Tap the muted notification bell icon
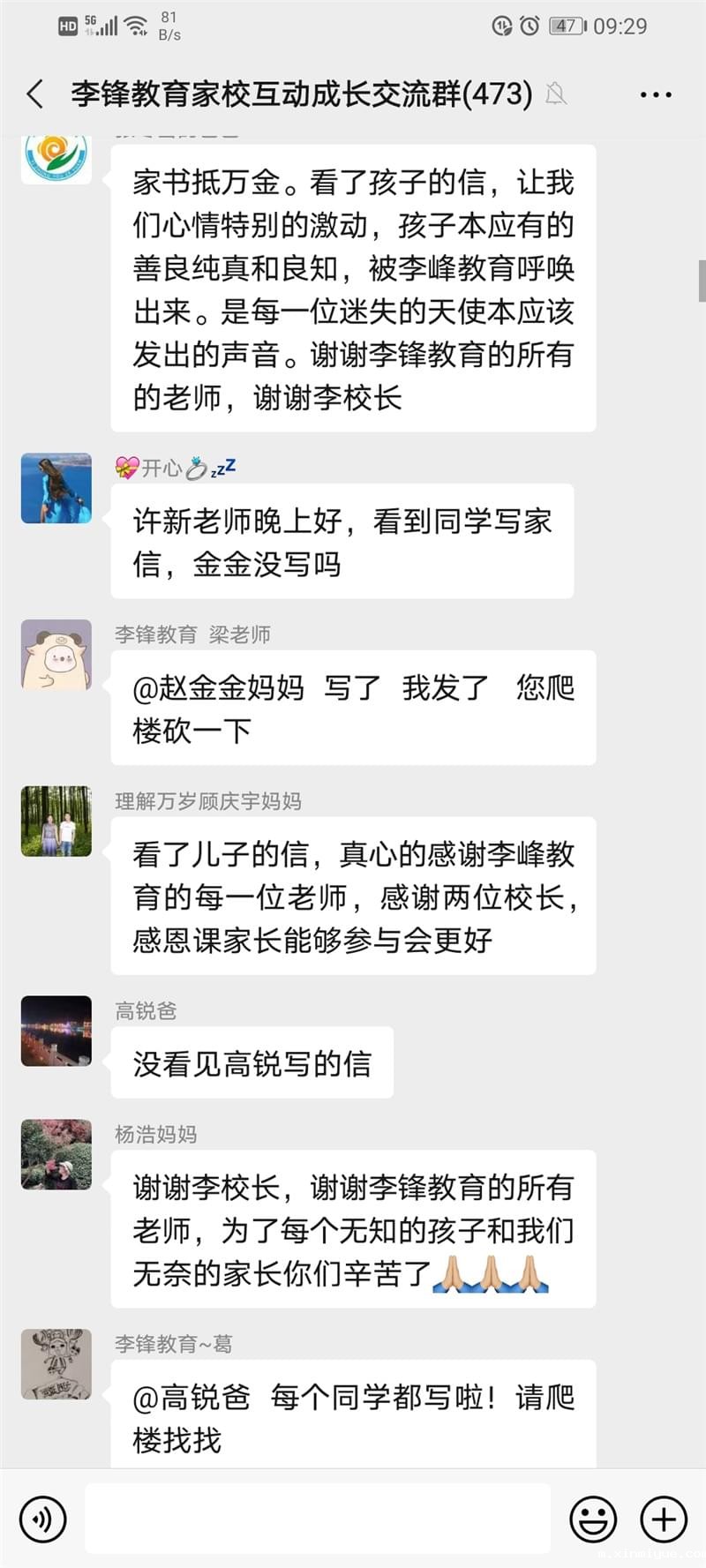Screen dimensions: 706x1568 coord(559,93)
